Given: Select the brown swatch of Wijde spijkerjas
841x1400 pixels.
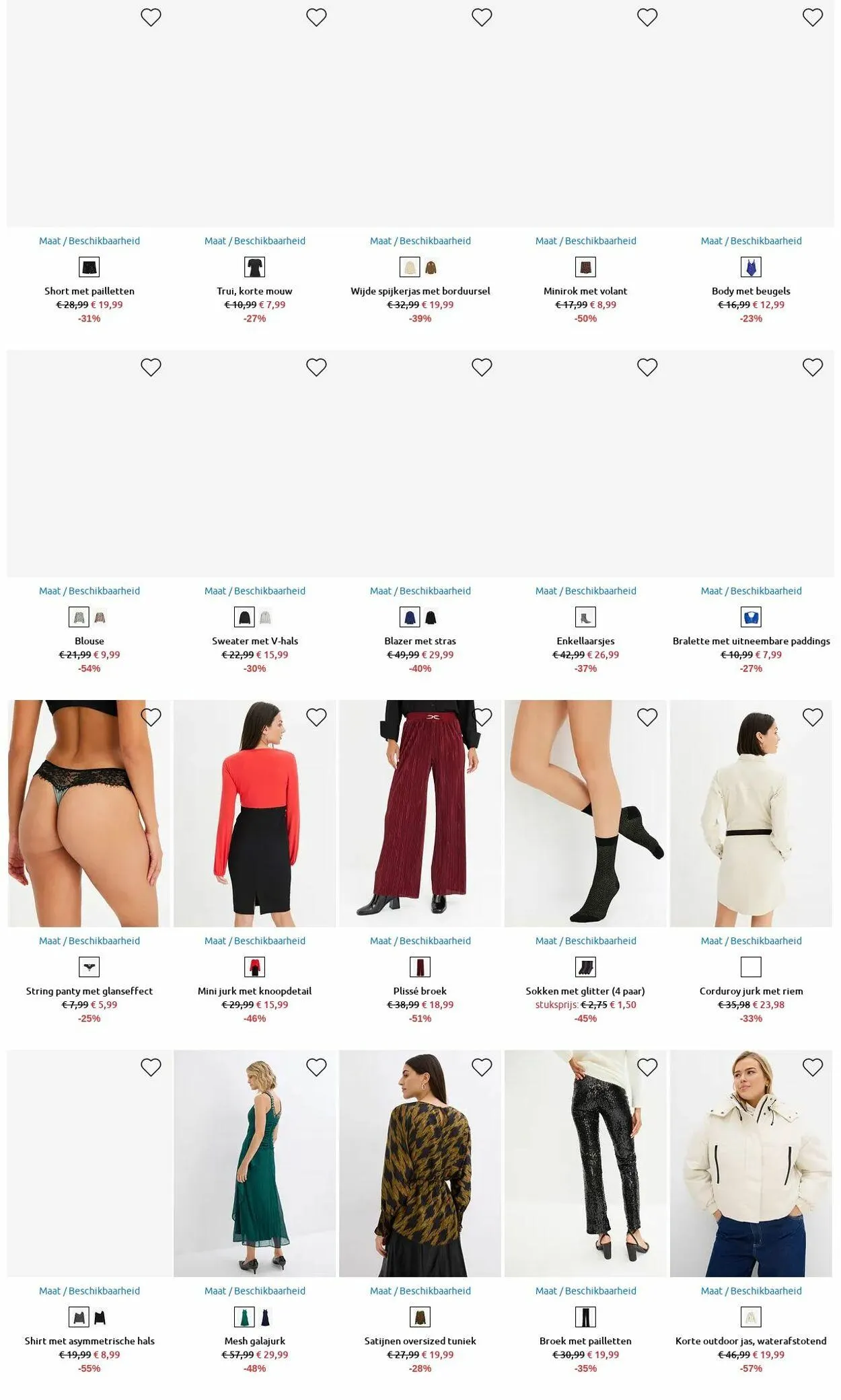Looking at the screenshot, I should (x=431, y=268).
